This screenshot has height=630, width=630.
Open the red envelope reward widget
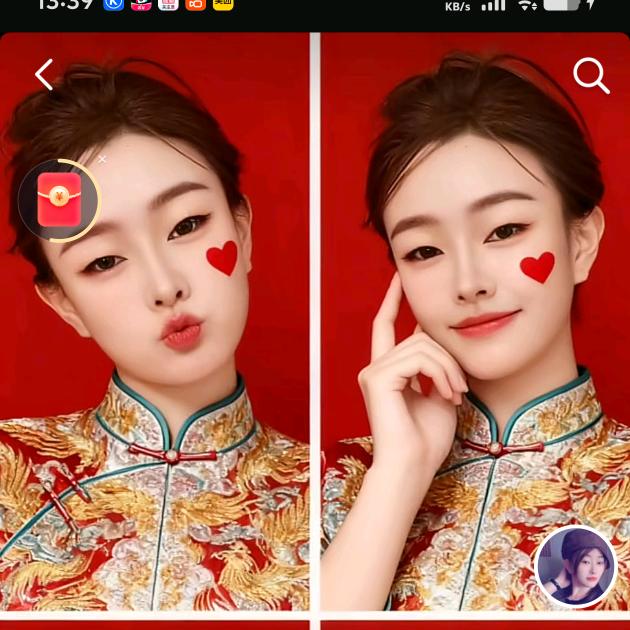[x=59, y=200]
